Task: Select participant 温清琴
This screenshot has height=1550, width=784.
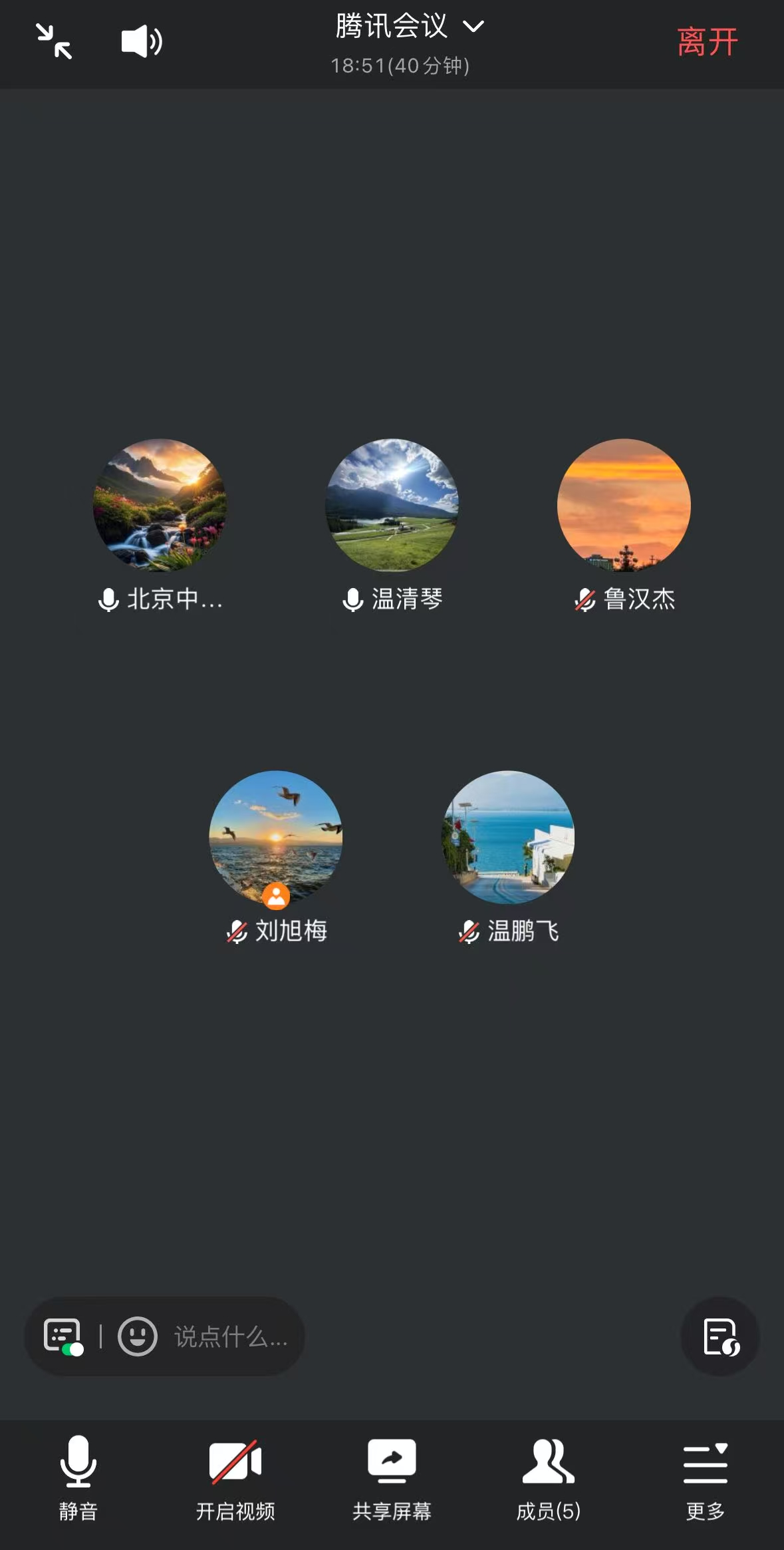Action: pos(392,506)
